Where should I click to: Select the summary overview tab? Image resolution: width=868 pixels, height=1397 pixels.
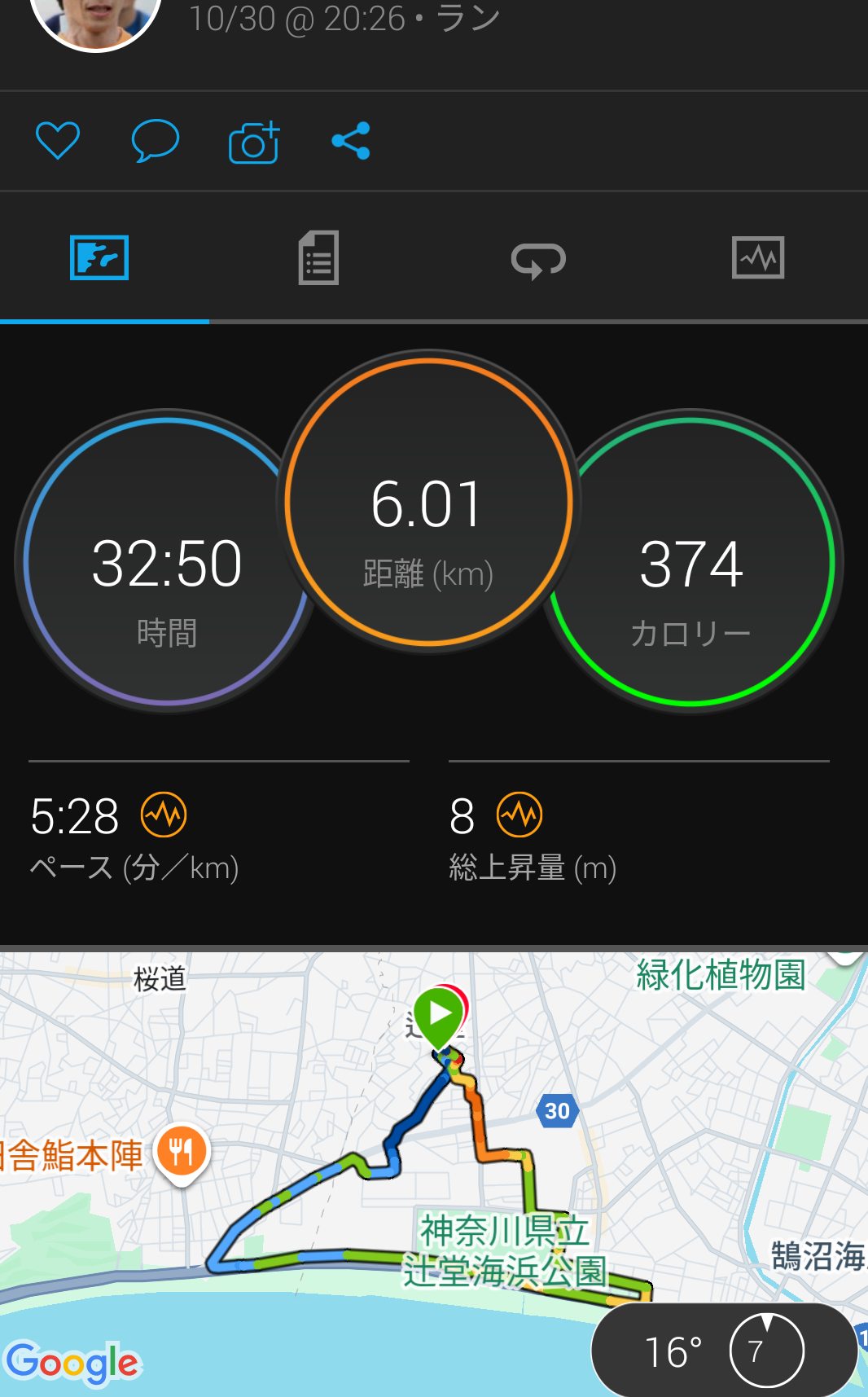click(x=99, y=258)
